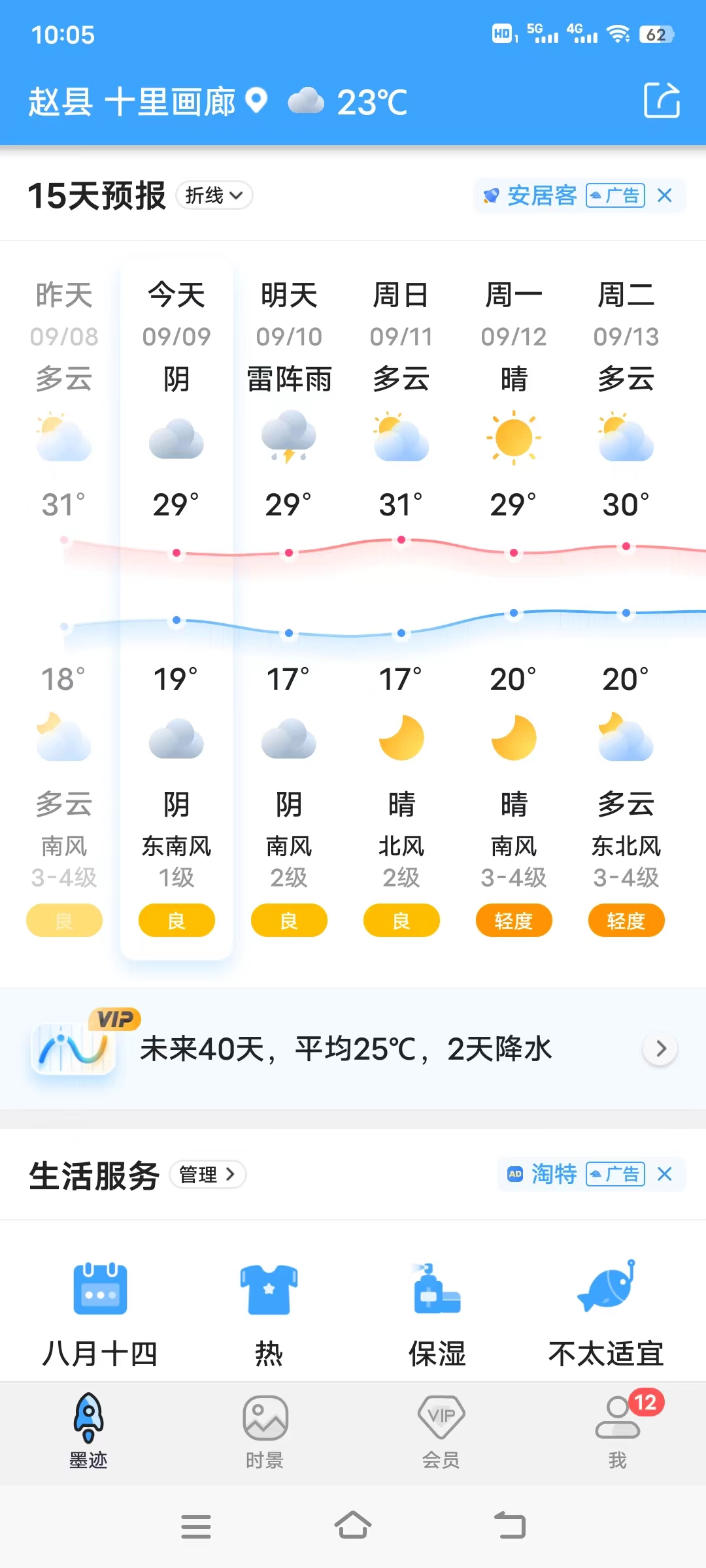Open the 保湿 skincare index
Screen dimensions: 706x1568
pyautogui.click(x=437, y=1315)
